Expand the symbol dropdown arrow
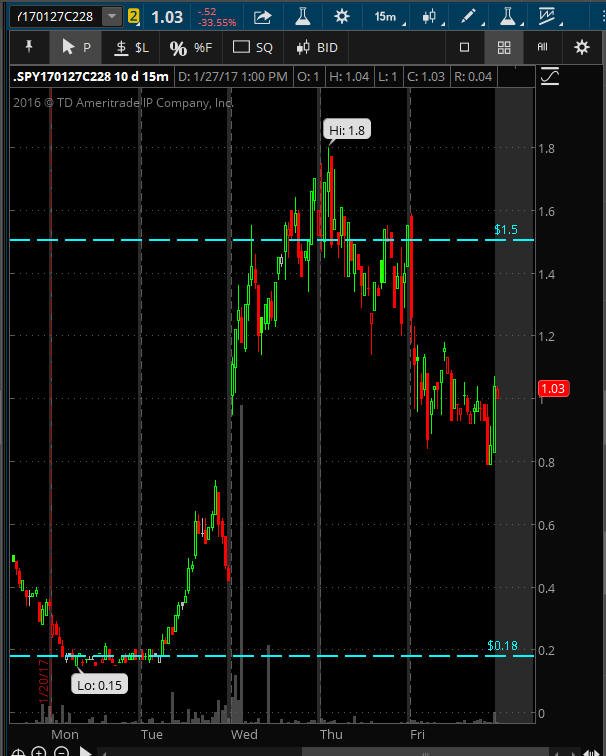 coord(112,17)
